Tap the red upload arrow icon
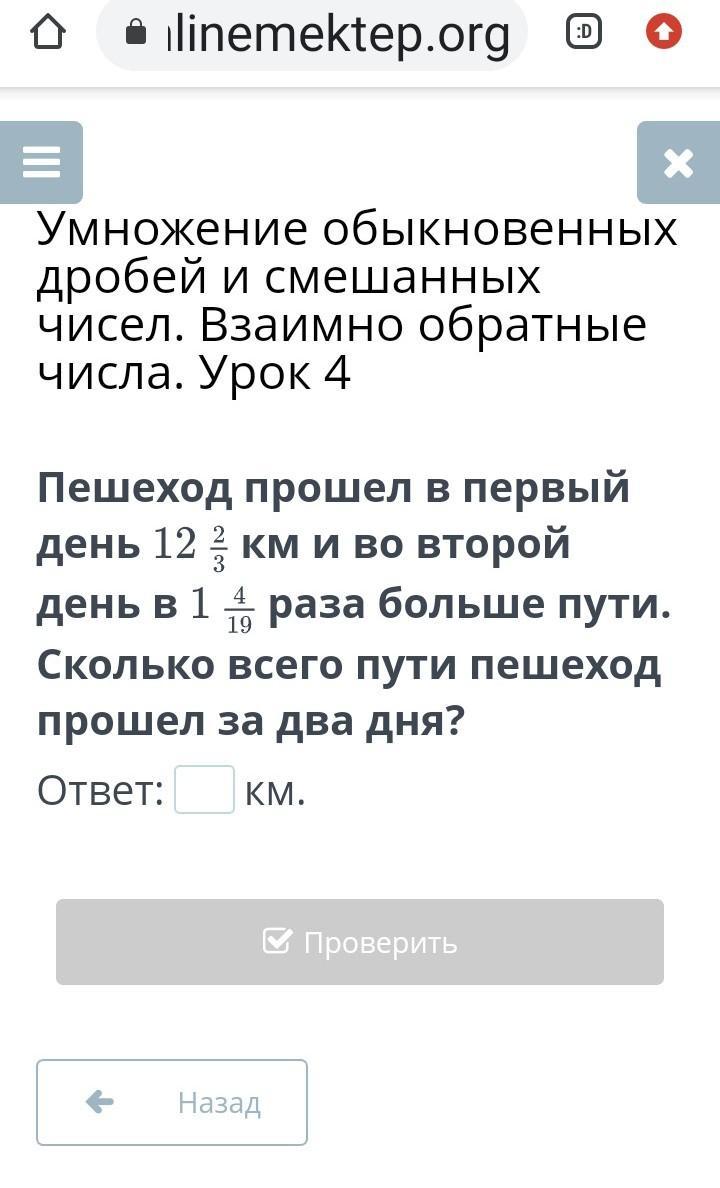The width and height of the screenshot is (720, 1188). tap(663, 33)
